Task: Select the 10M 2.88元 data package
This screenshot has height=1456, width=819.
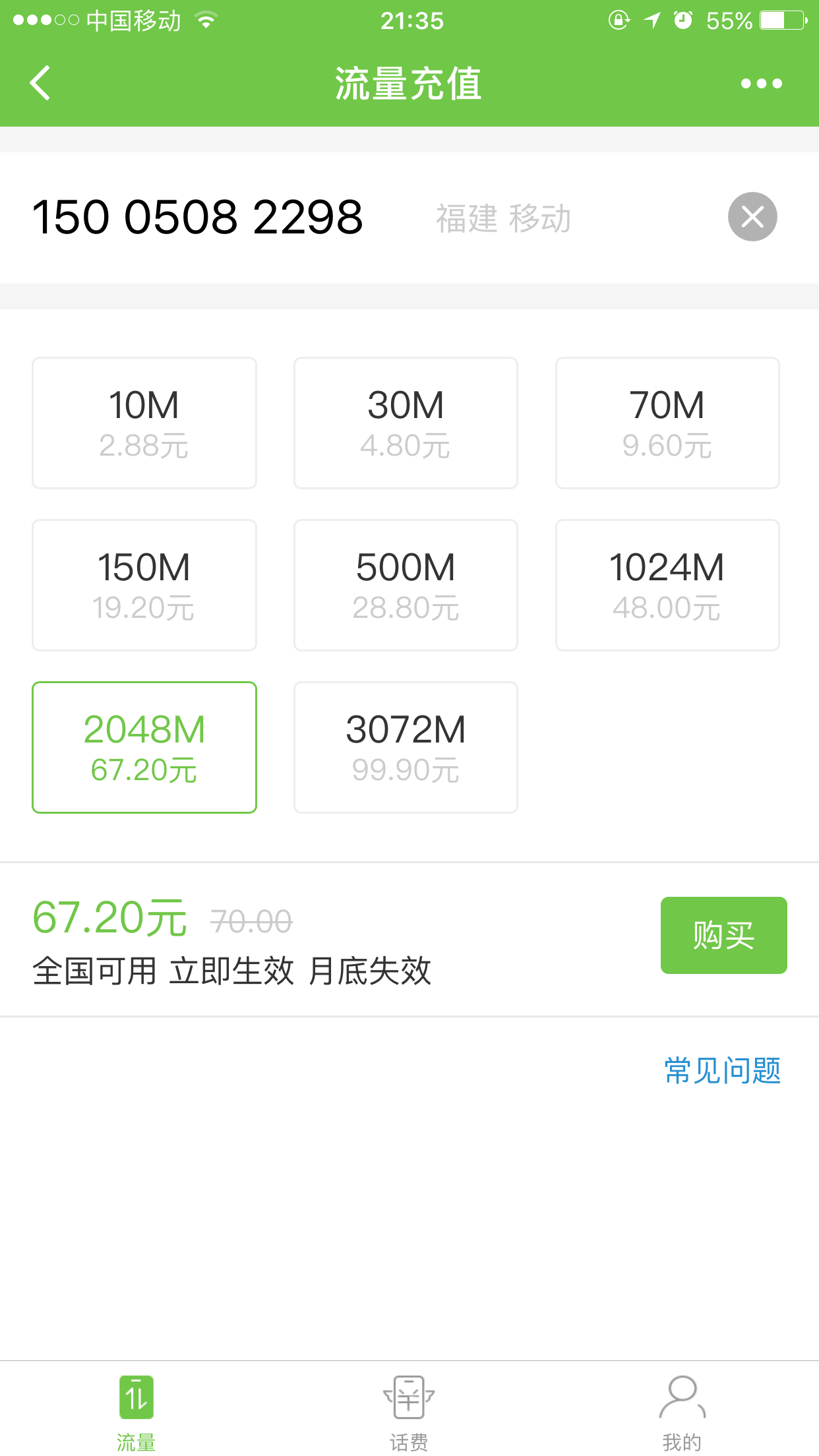Action: coord(144,423)
